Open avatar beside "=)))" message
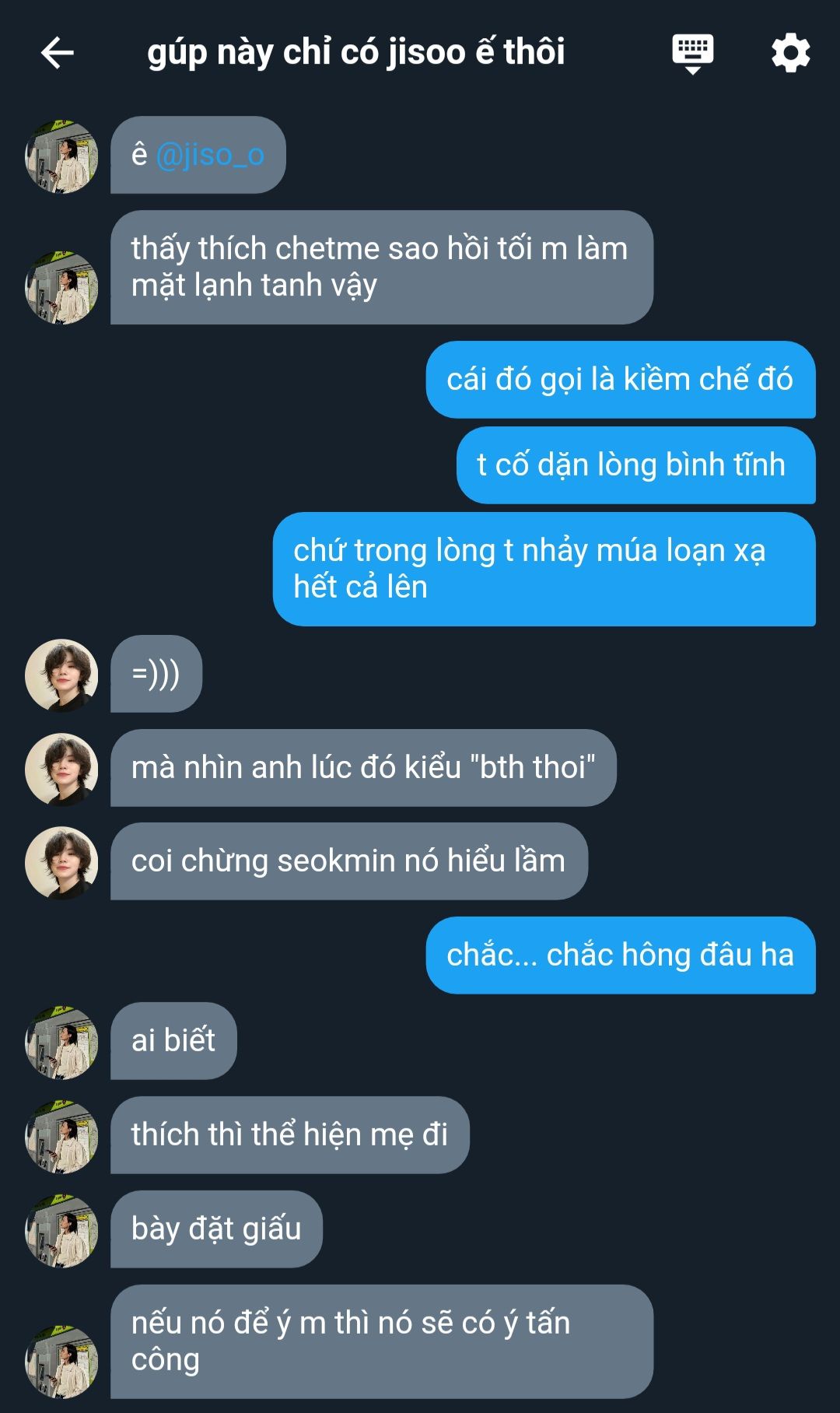 click(61, 675)
